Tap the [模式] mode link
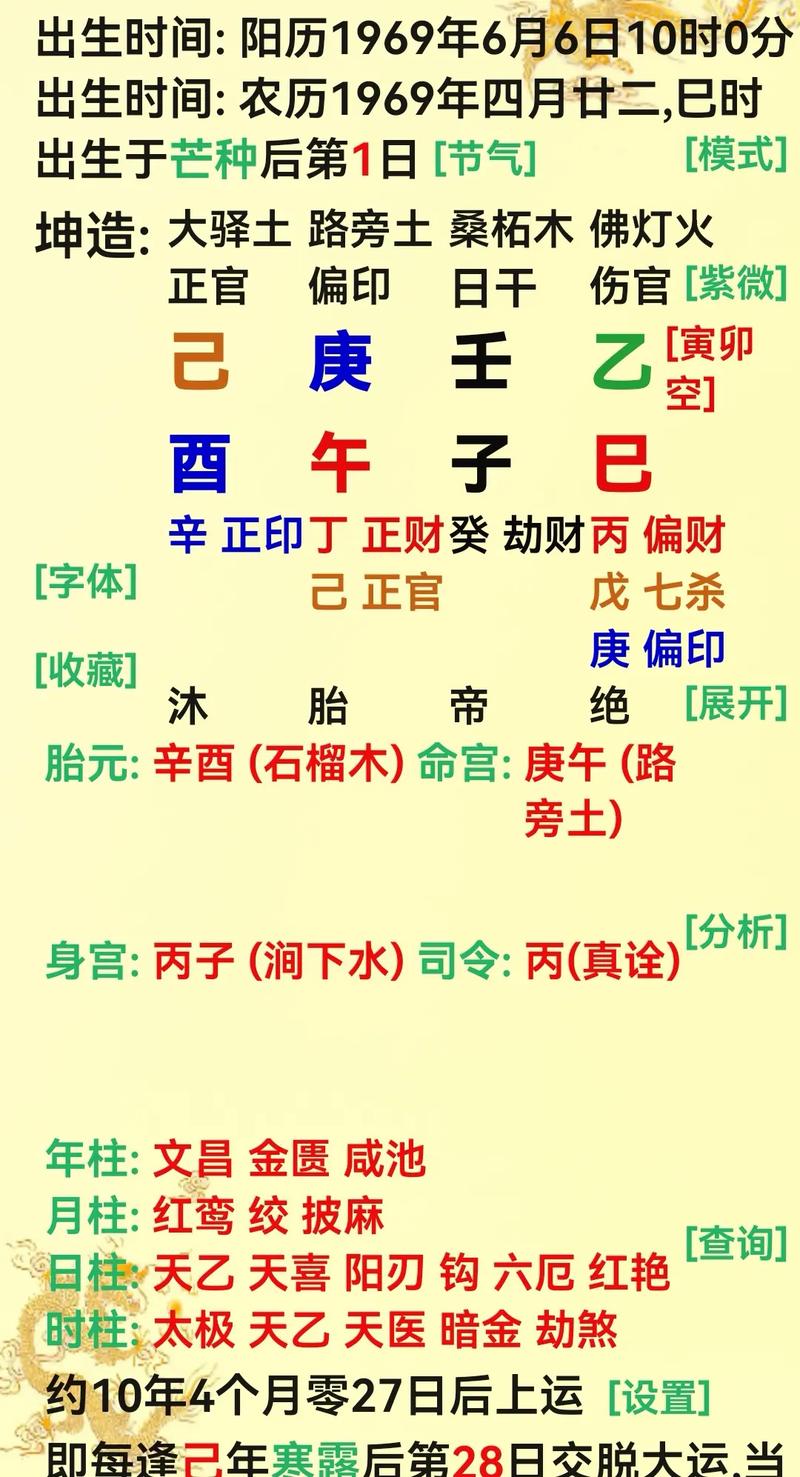The height and width of the screenshot is (1477, 800). point(736,154)
